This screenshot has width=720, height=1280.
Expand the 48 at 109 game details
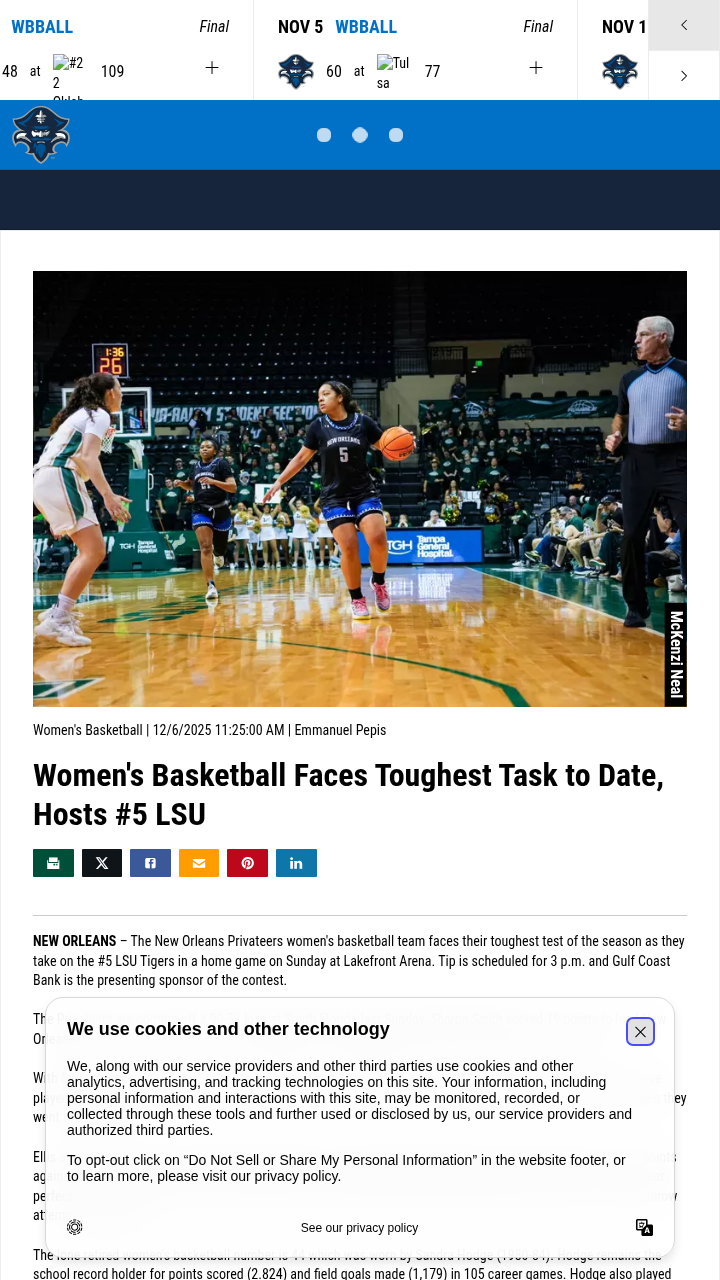(x=212, y=68)
